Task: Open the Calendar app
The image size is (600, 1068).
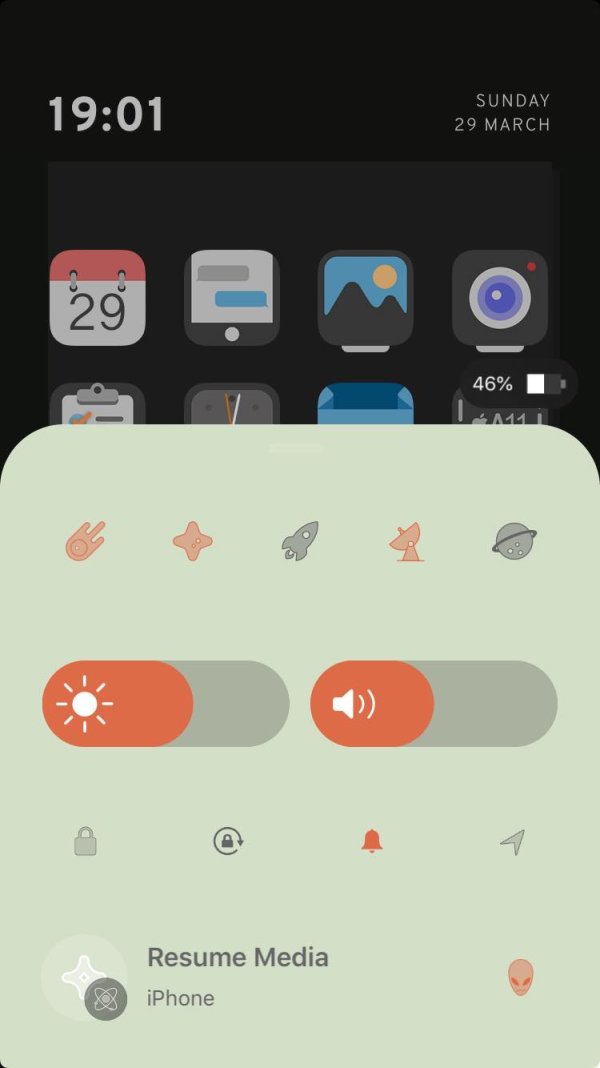Action: (x=98, y=298)
